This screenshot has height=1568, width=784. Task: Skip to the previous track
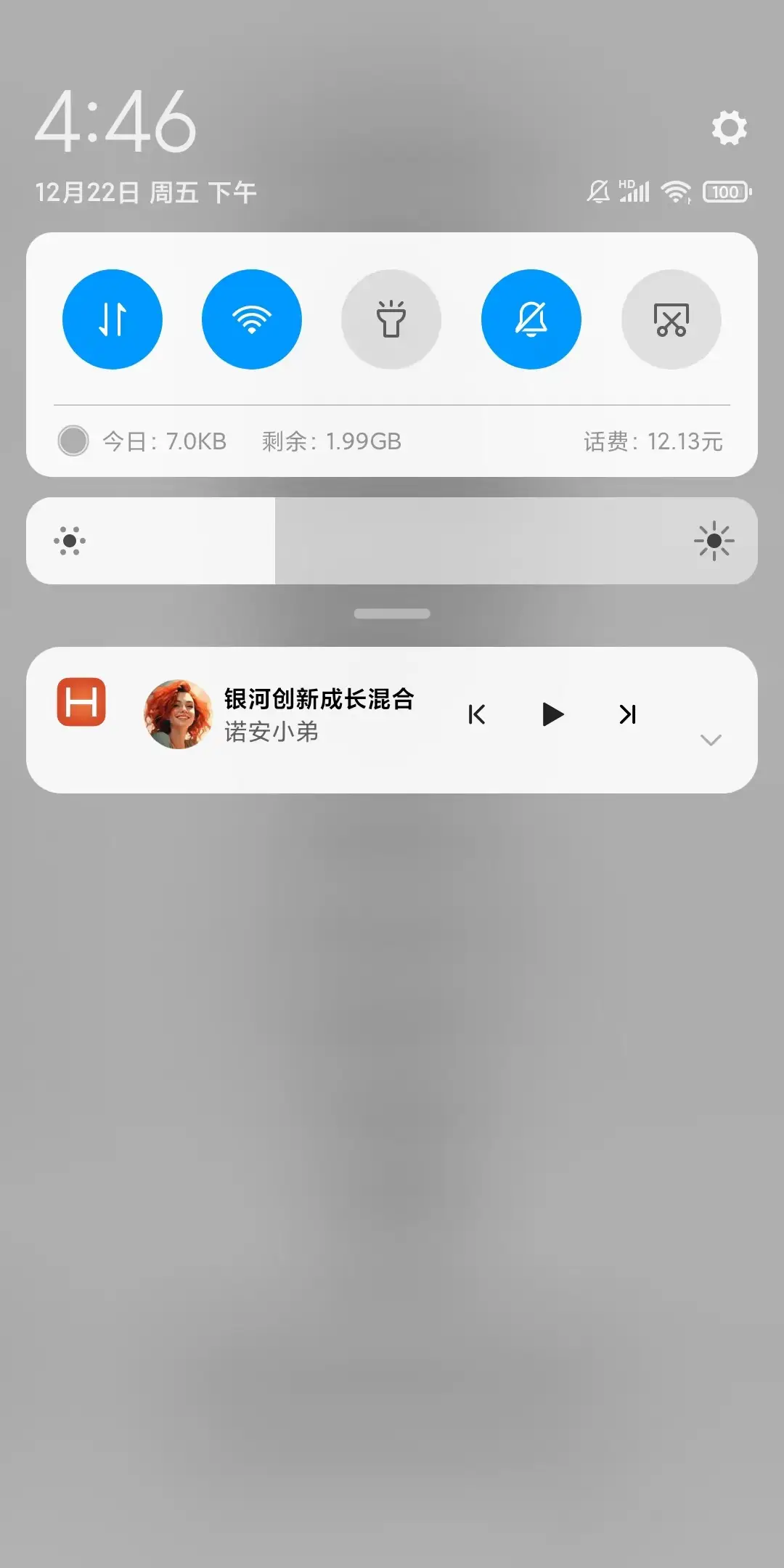click(x=477, y=714)
